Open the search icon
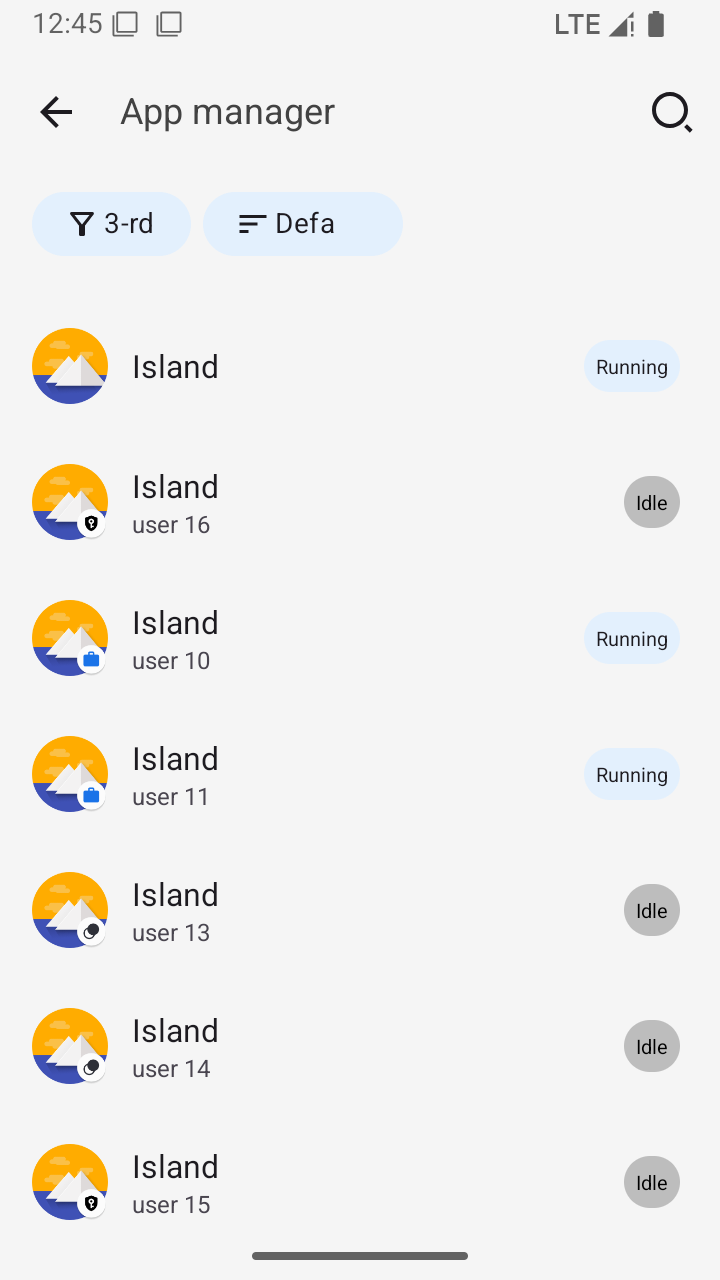Viewport: 720px width, 1280px height. (x=672, y=112)
